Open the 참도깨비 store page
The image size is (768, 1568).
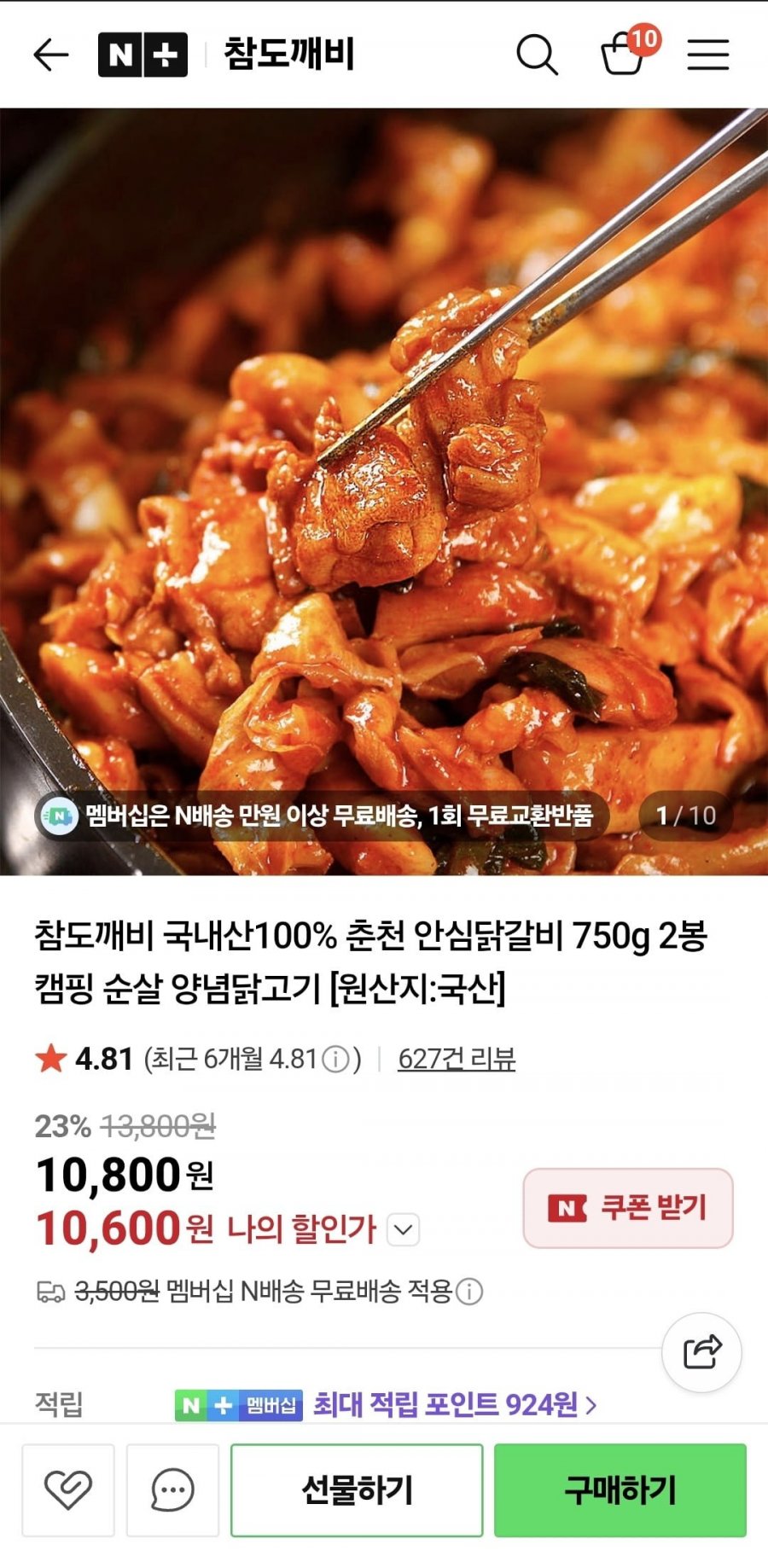click(x=288, y=55)
